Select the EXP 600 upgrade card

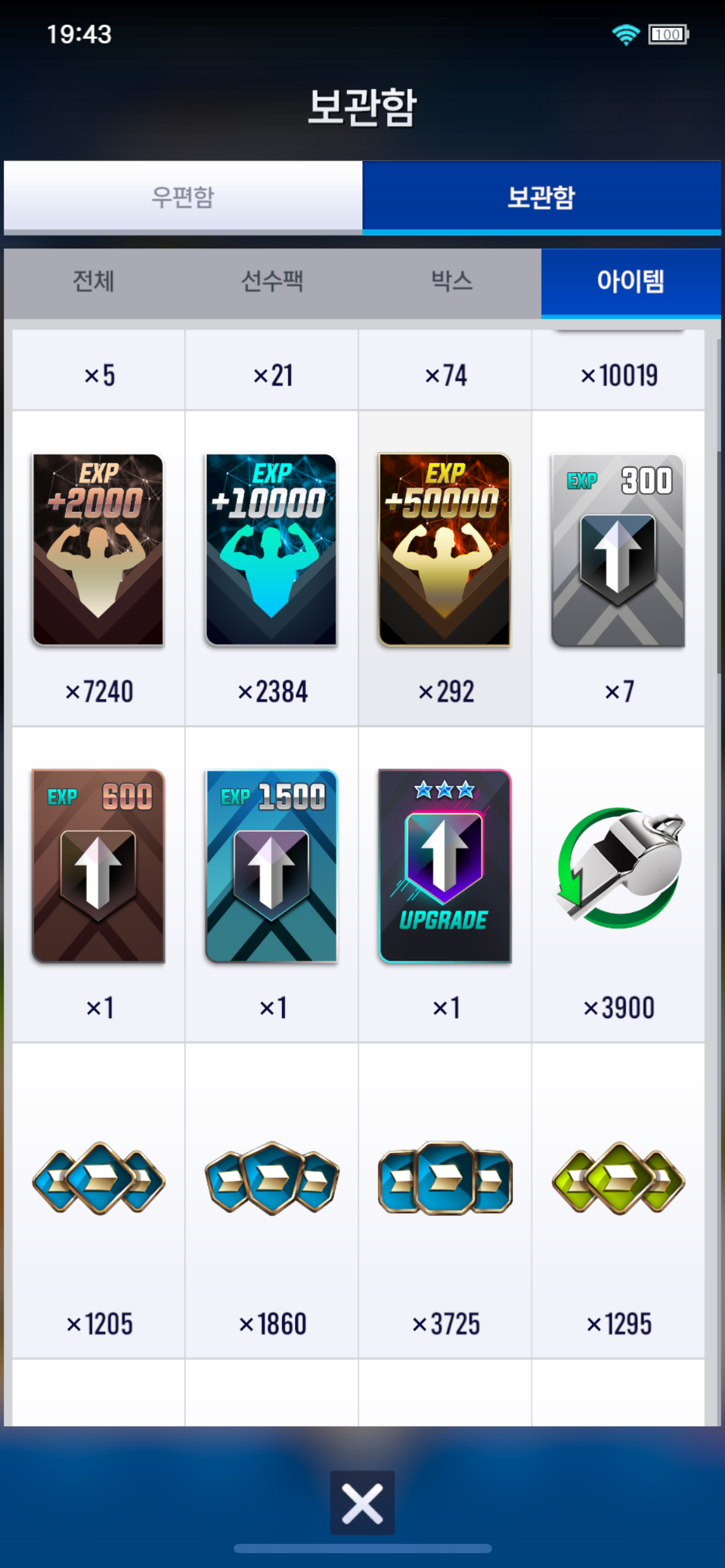point(99,866)
